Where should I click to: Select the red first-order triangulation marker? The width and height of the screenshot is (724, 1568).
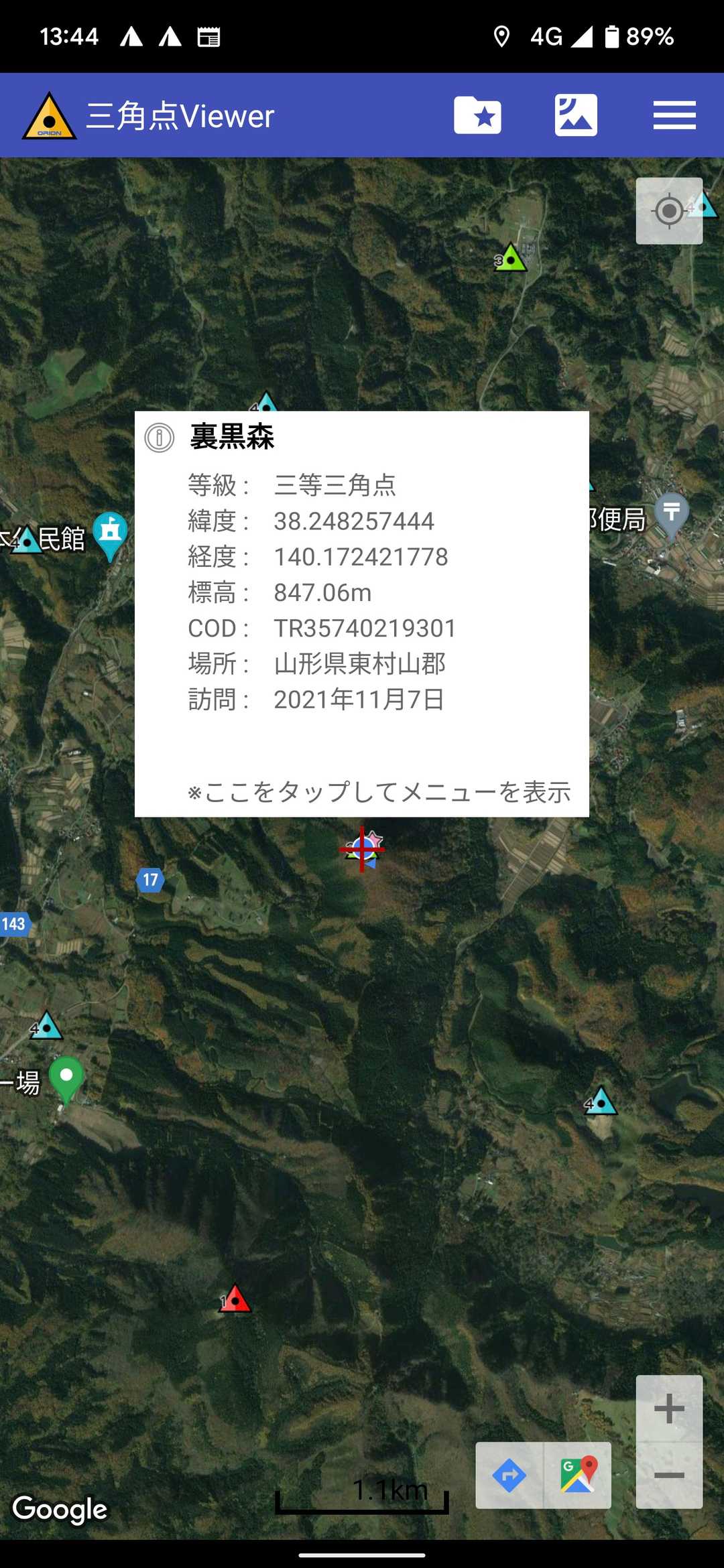[235, 1300]
